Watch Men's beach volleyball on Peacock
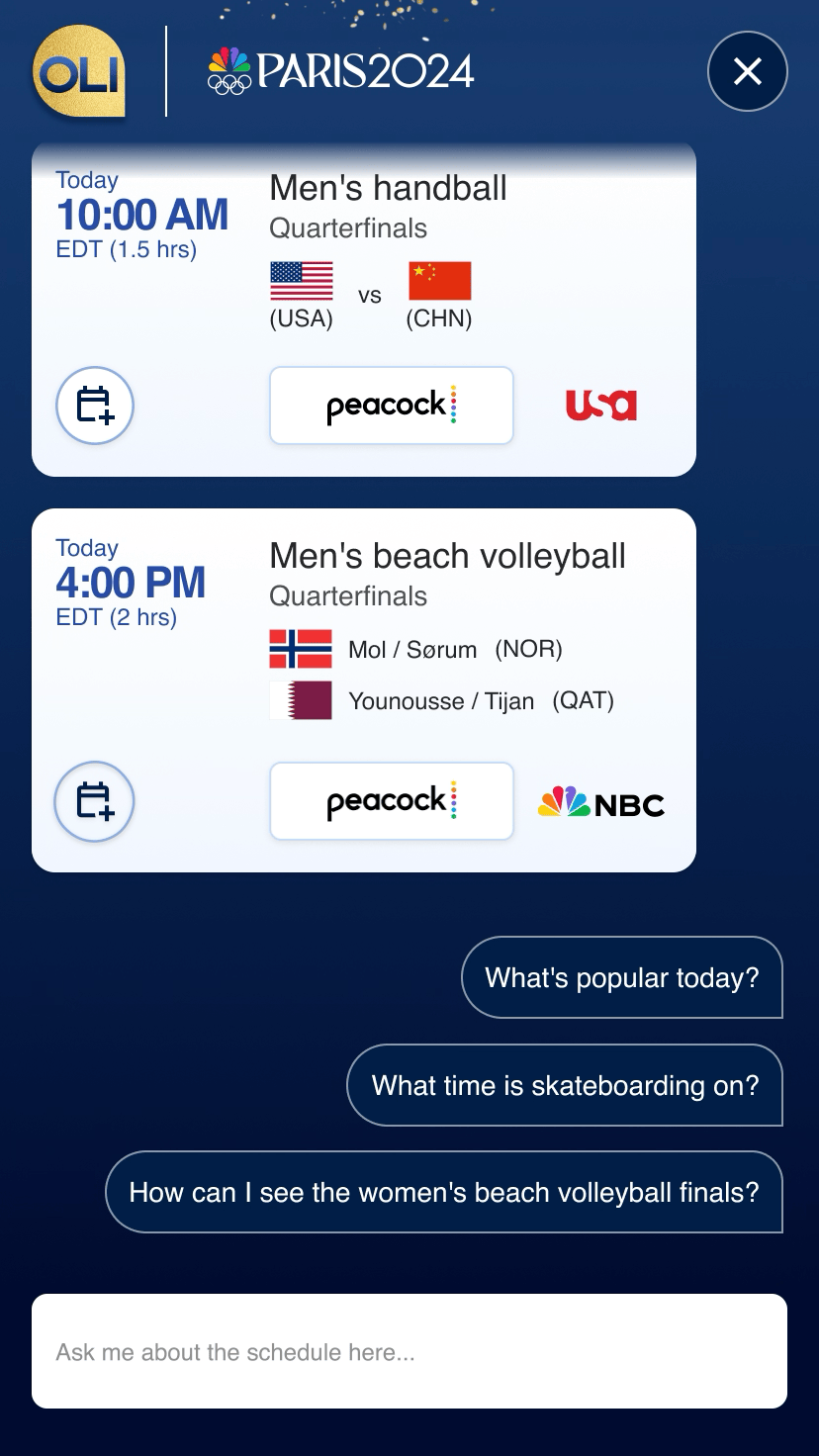 [392, 801]
